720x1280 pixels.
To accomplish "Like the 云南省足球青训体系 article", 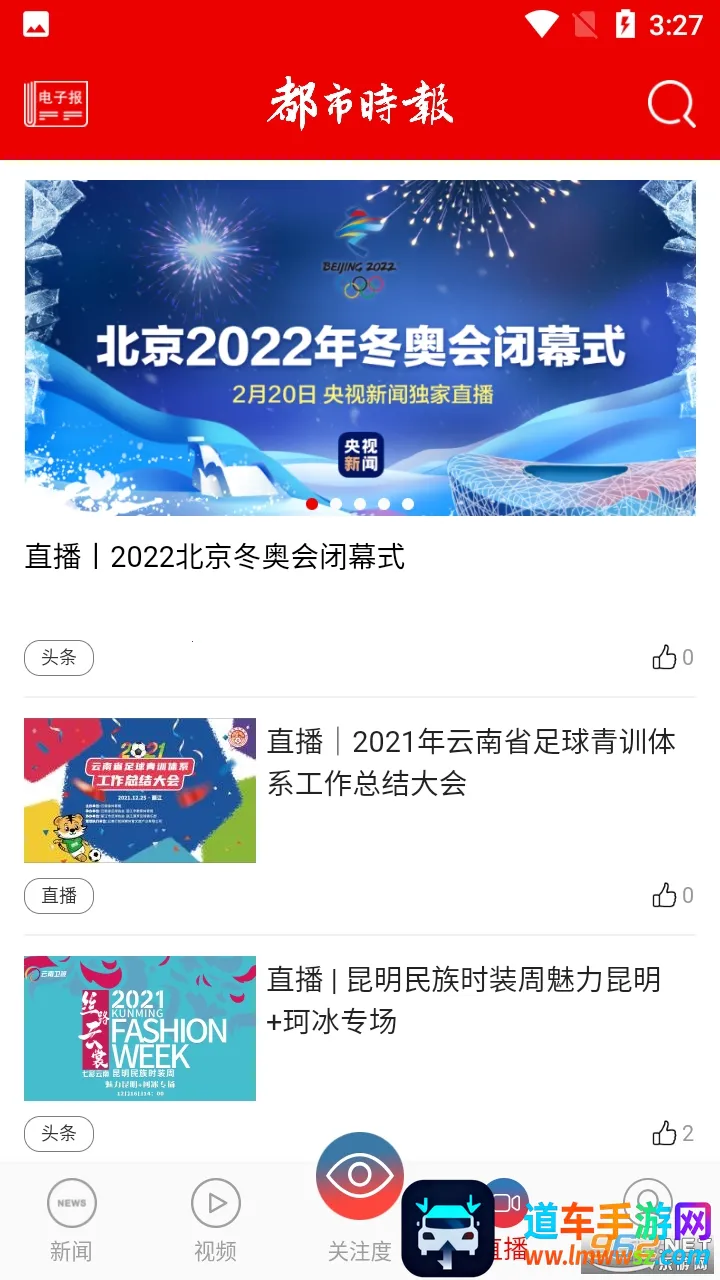I will (665, 895).
